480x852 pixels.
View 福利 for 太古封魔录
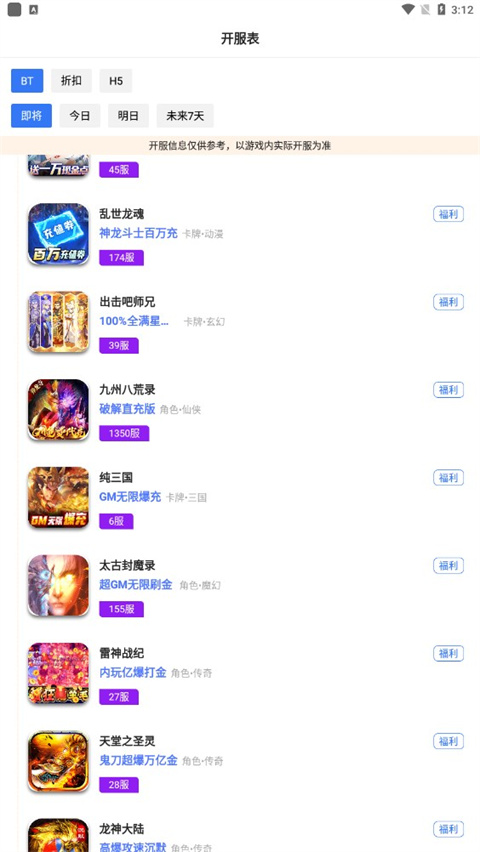pos(448,566)
